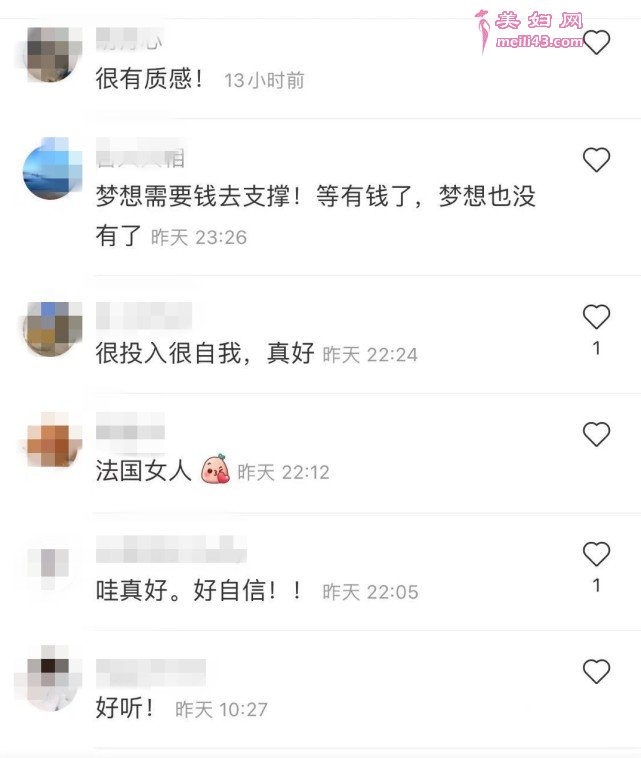Reply to the comment 好听！
The image size is (641, 758).
(125, 709)
